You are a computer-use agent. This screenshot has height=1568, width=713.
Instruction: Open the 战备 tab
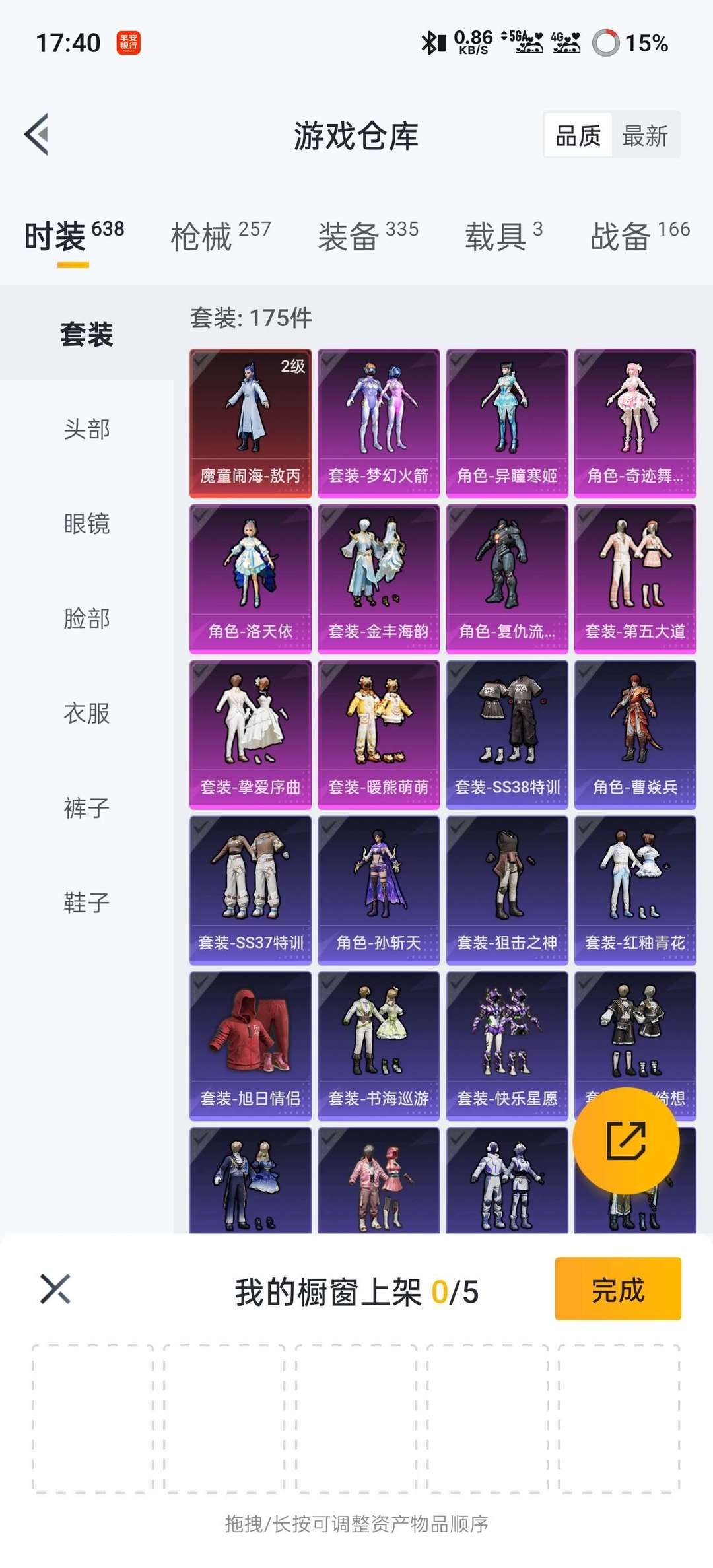click(x=640, y=236)
